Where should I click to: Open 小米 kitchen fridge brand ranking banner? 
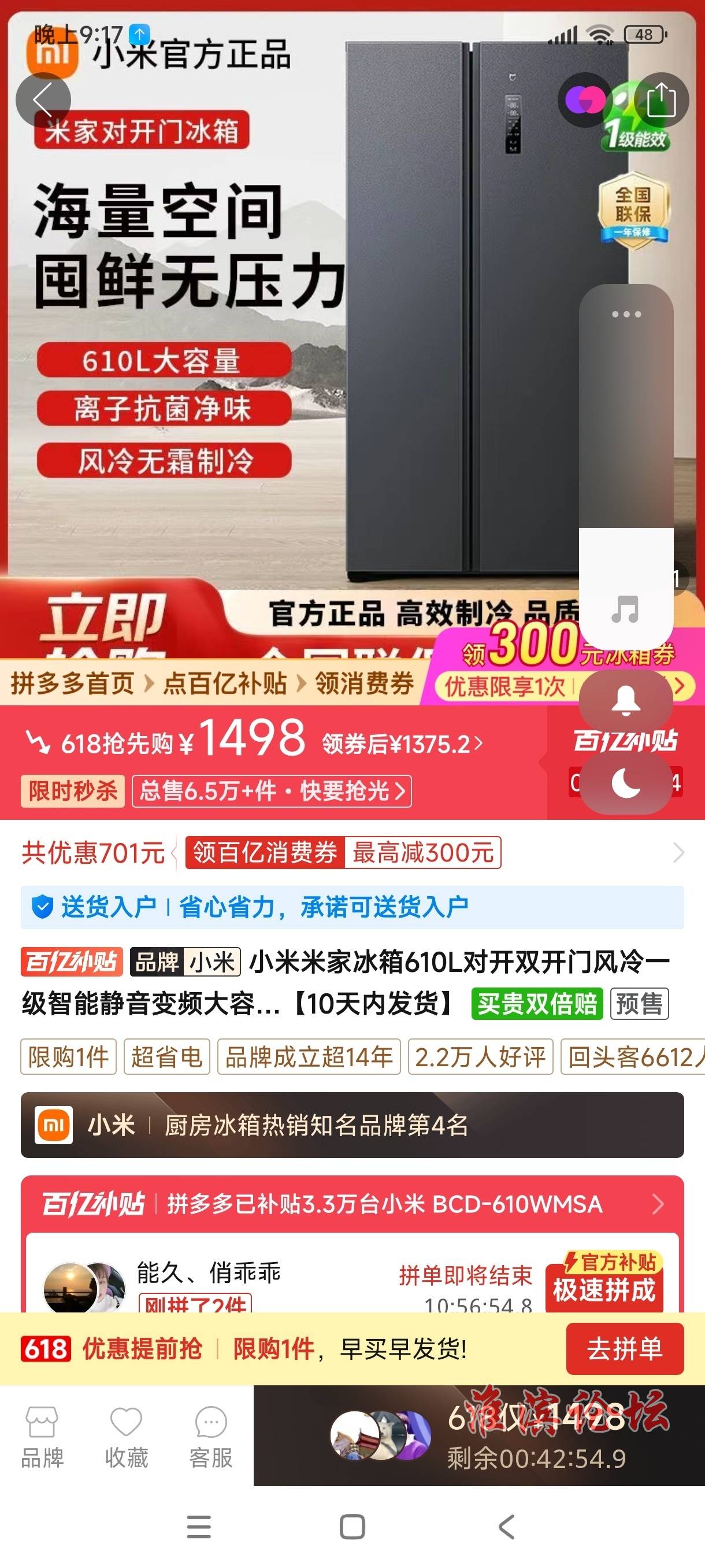(351, 1125)
